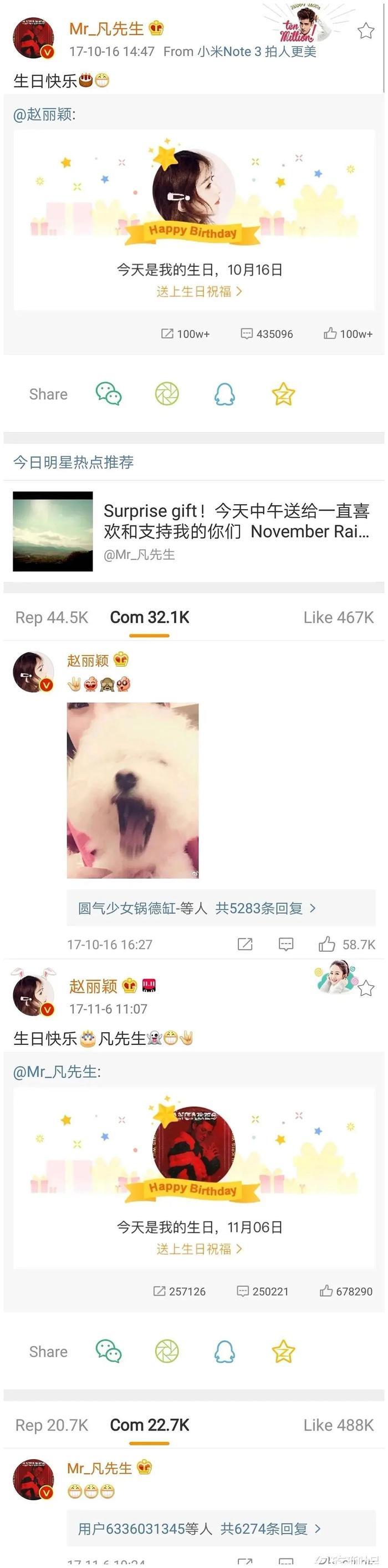Image resolution: width=388 pixels, height=1568 pixels.
Task: Switch to the Like 488K tab
Action: [338, 1425]
